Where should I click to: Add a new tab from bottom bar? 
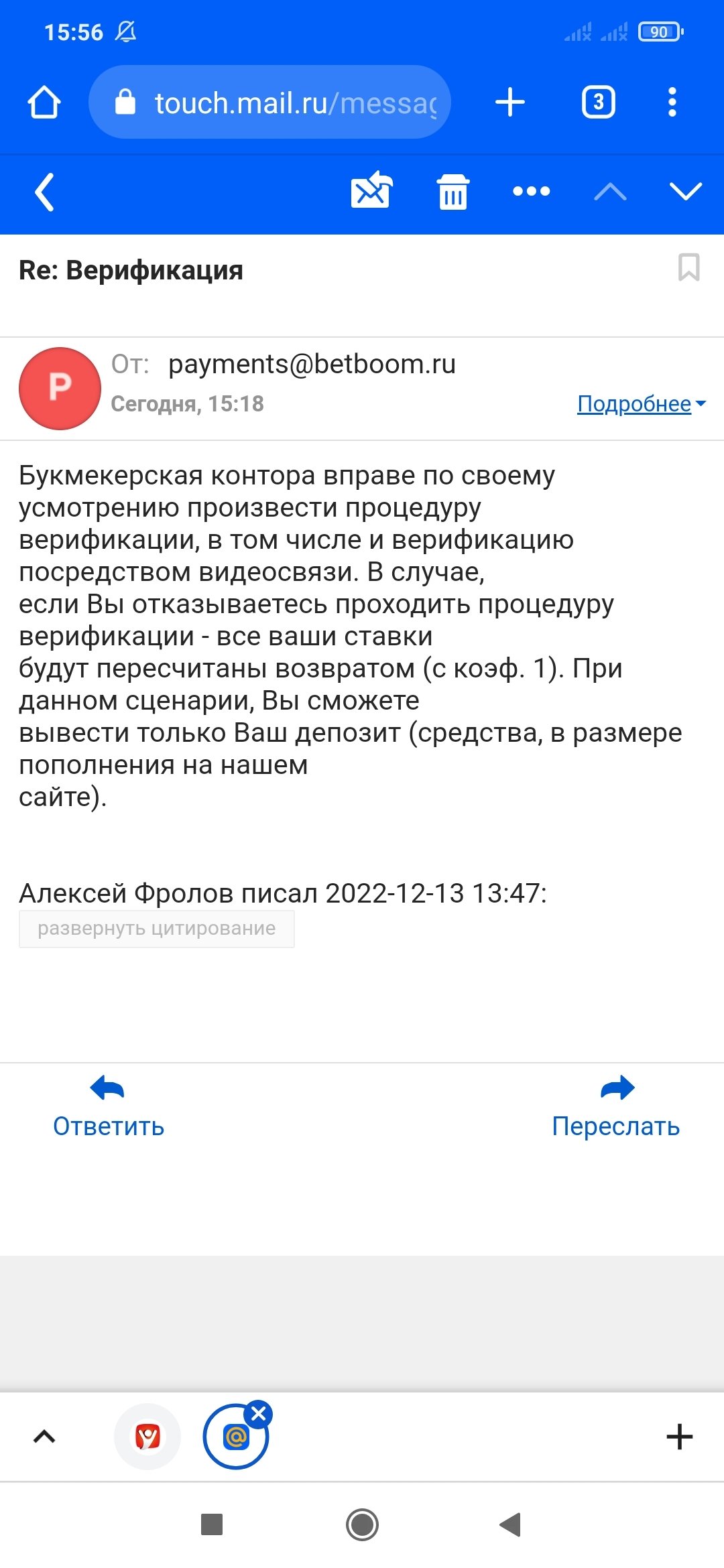(679, 1437)
